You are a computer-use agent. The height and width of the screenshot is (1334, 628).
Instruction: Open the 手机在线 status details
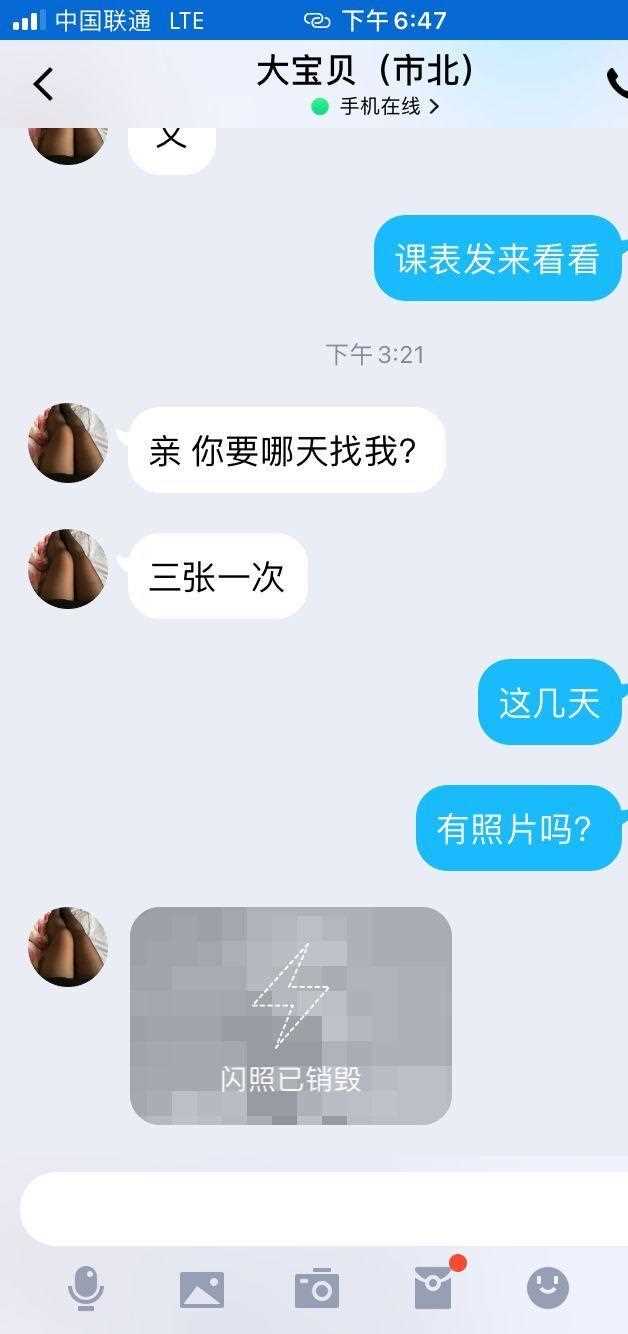coord(376,106)
